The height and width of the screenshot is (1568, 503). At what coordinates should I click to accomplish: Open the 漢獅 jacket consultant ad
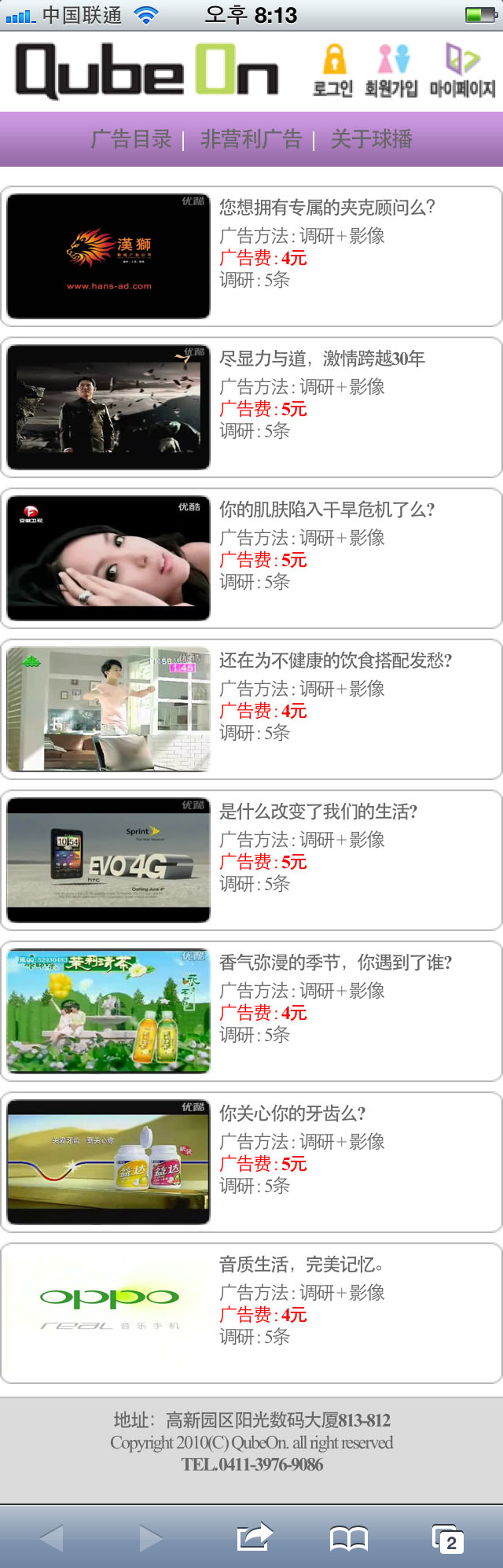pyautogui.click(x=251, y=256)
